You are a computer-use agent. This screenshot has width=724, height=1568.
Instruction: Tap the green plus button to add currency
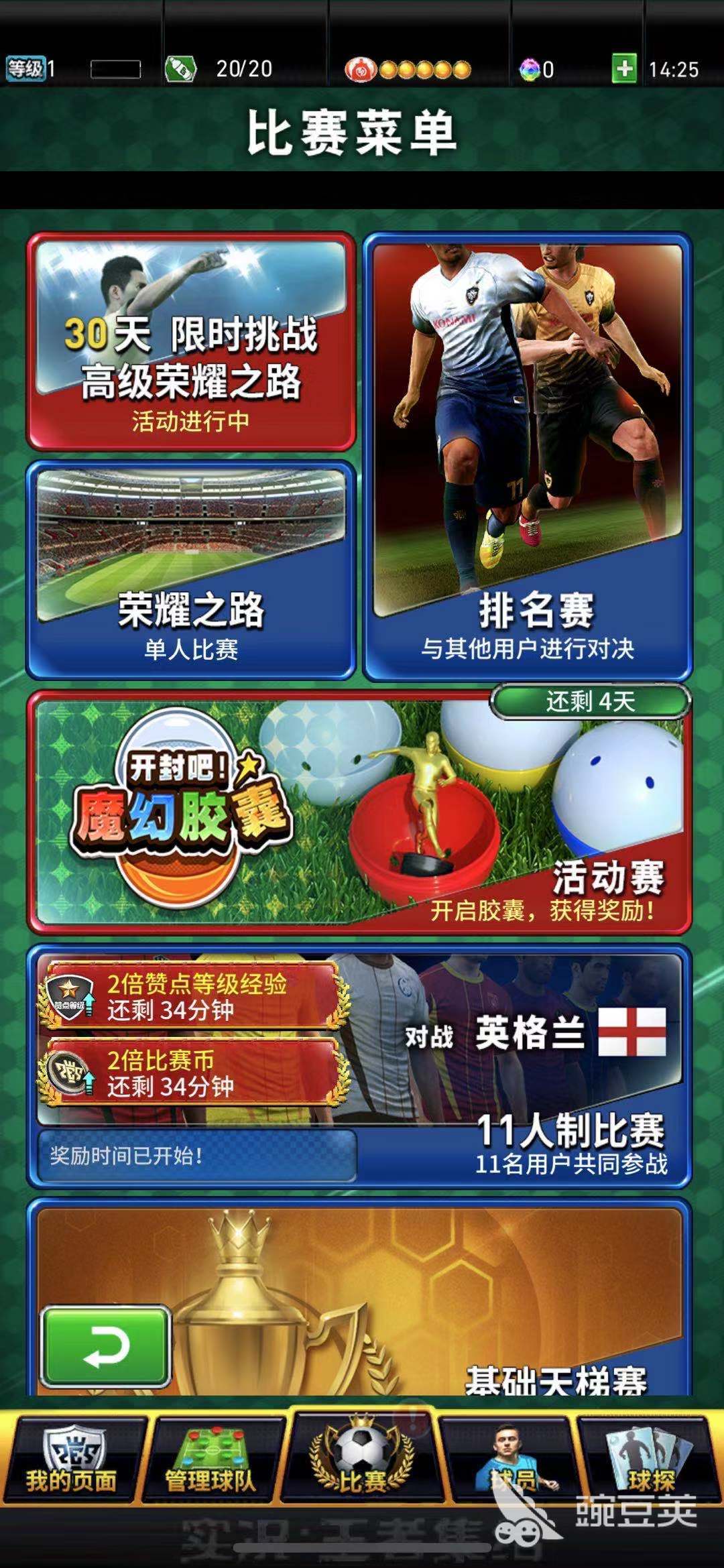pyautogui.click(x=624, y=68)
